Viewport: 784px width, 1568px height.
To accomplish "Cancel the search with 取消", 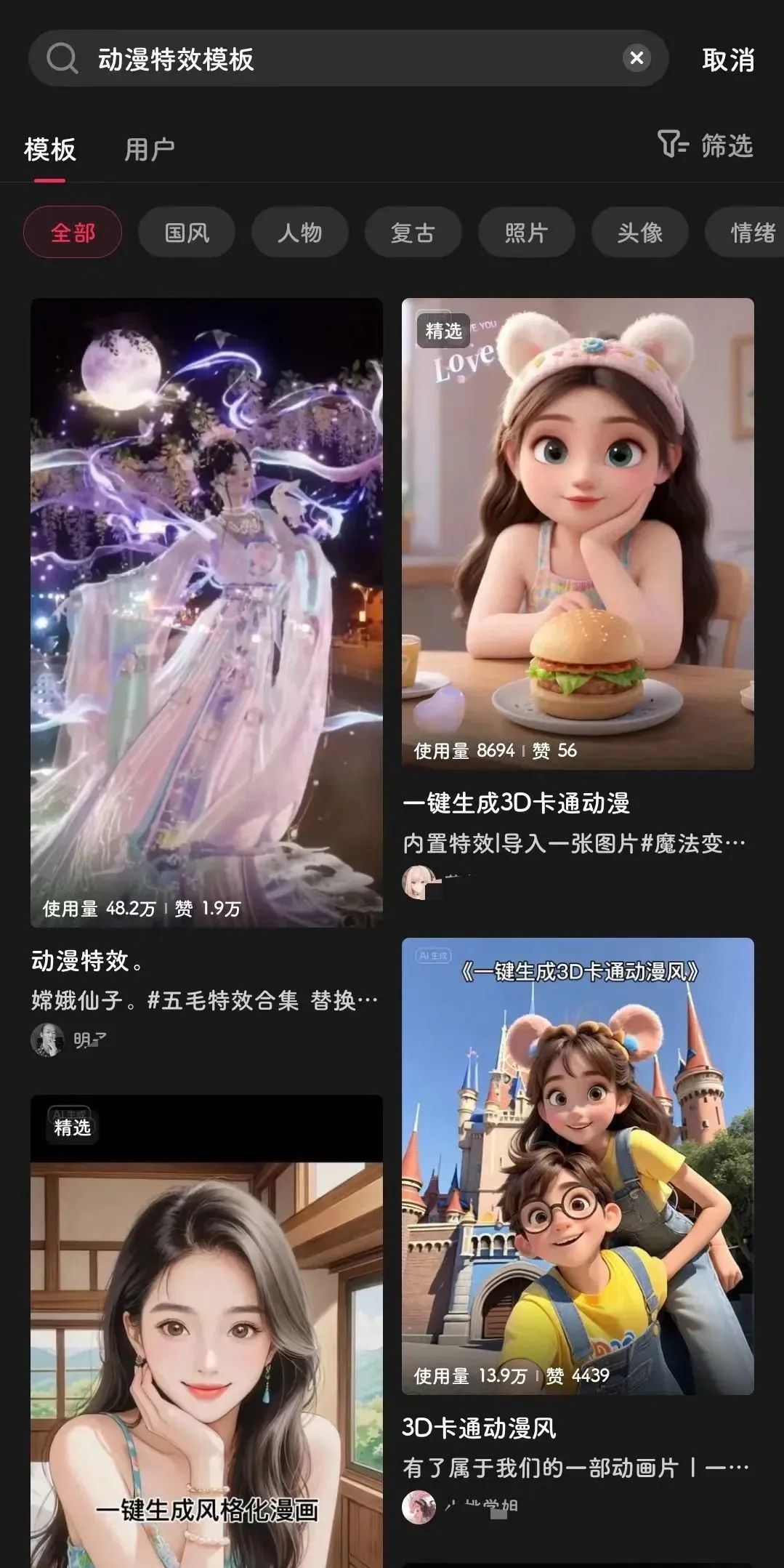I will [x=727, y=60].
